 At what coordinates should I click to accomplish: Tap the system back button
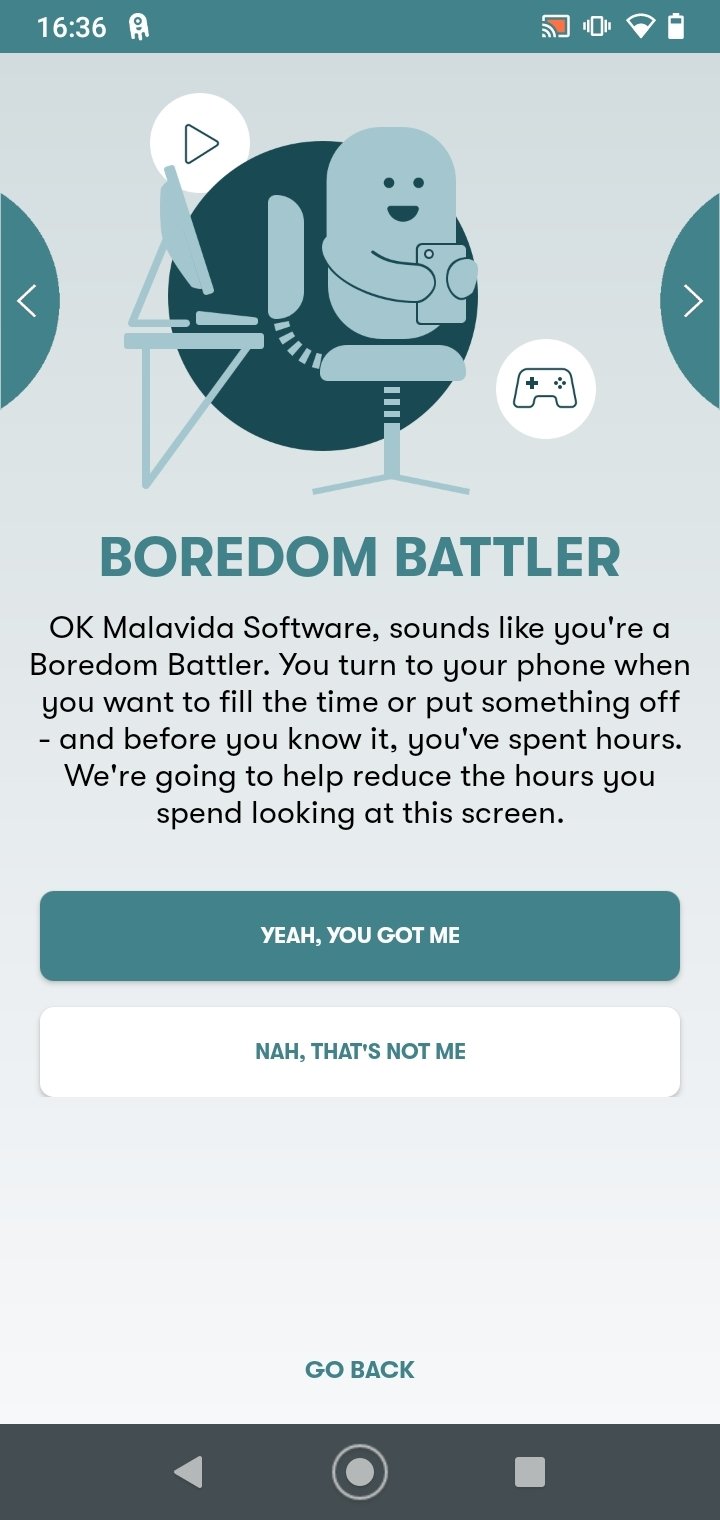point(188,1472)
